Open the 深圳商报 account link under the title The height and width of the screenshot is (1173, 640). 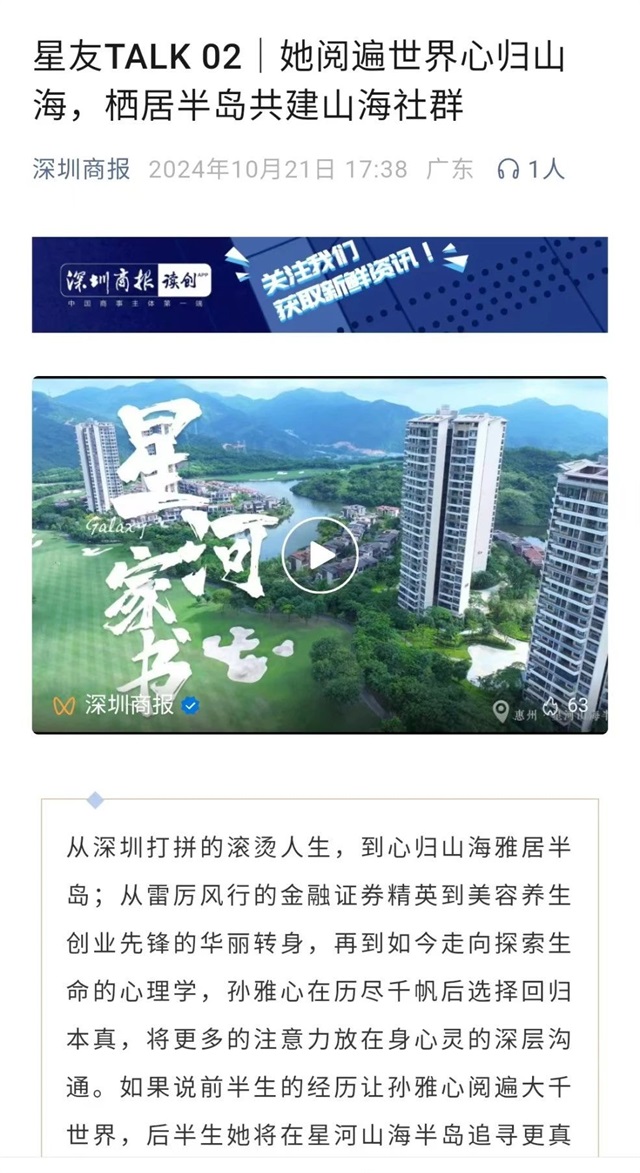81,169
